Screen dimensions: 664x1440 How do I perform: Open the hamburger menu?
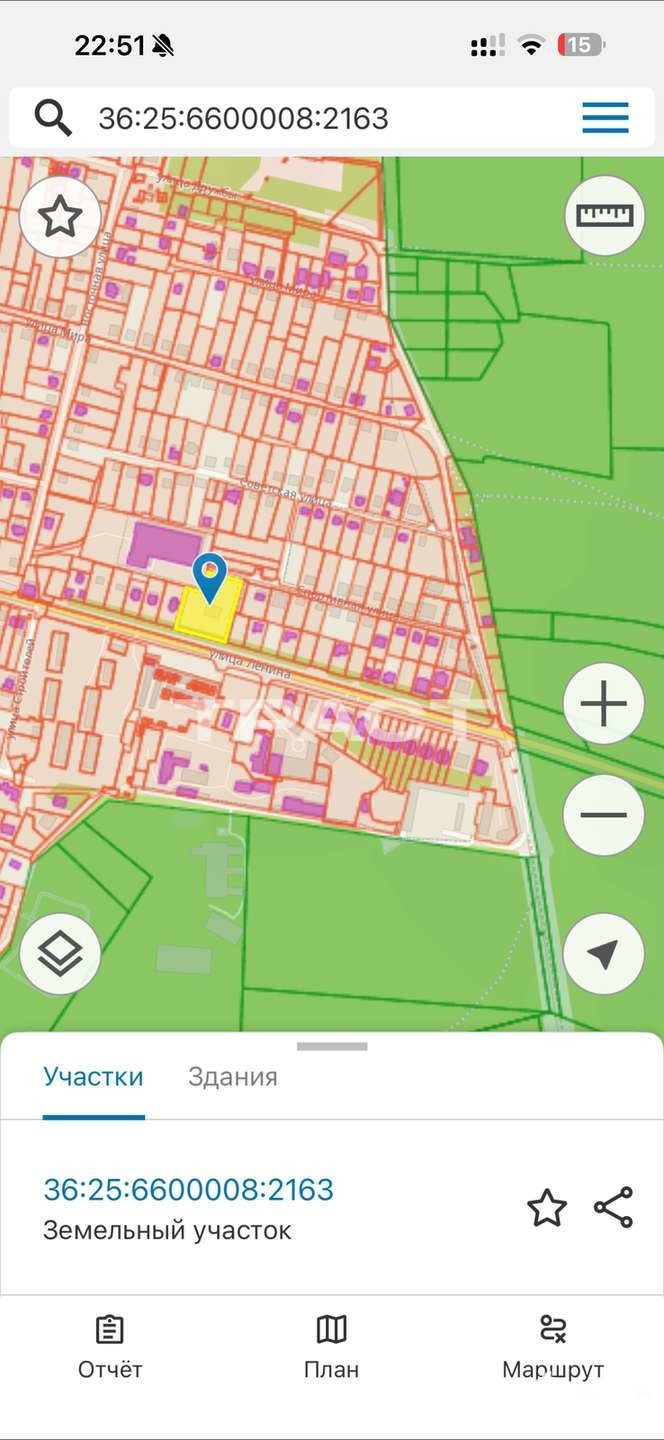pos(605,118)
